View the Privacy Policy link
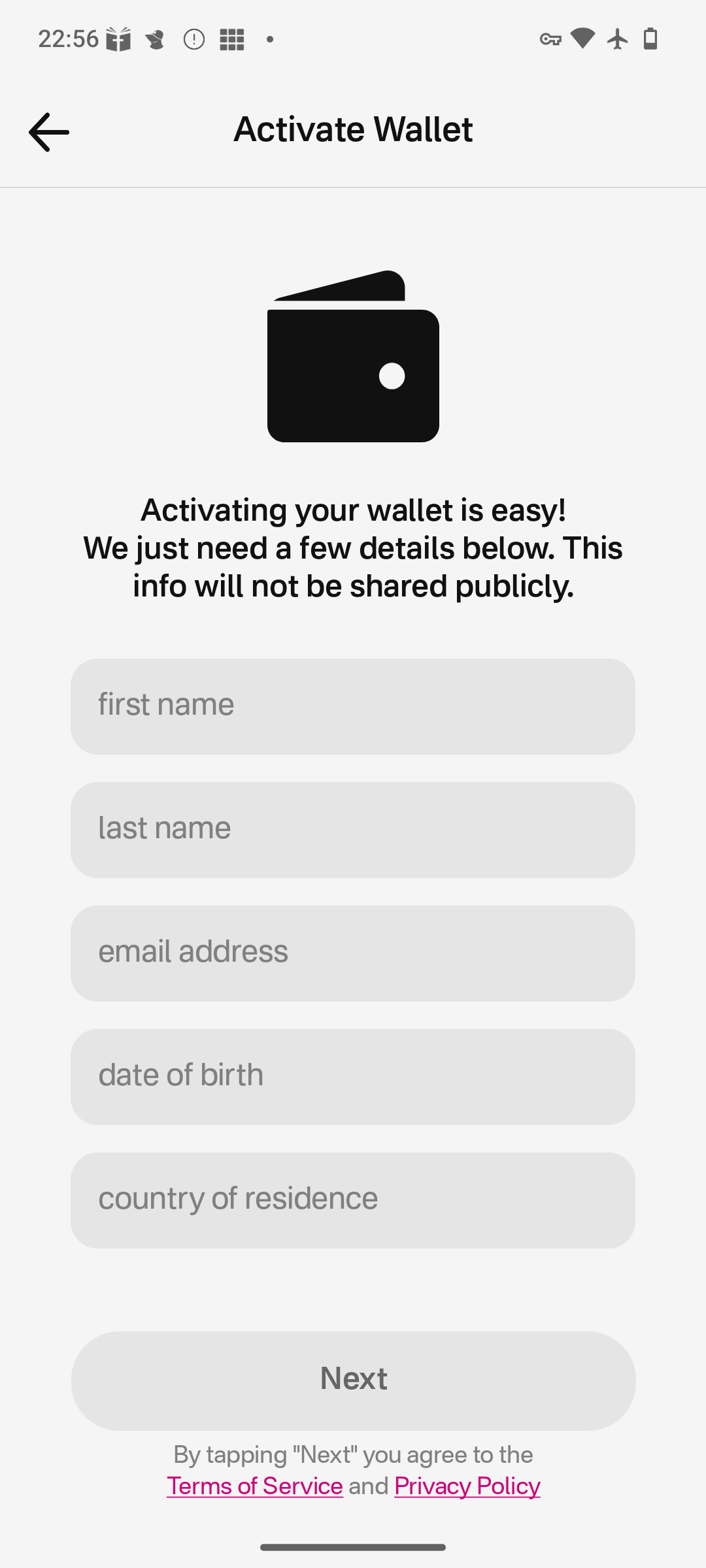The image size is (706, 1568). point(467,1486)
